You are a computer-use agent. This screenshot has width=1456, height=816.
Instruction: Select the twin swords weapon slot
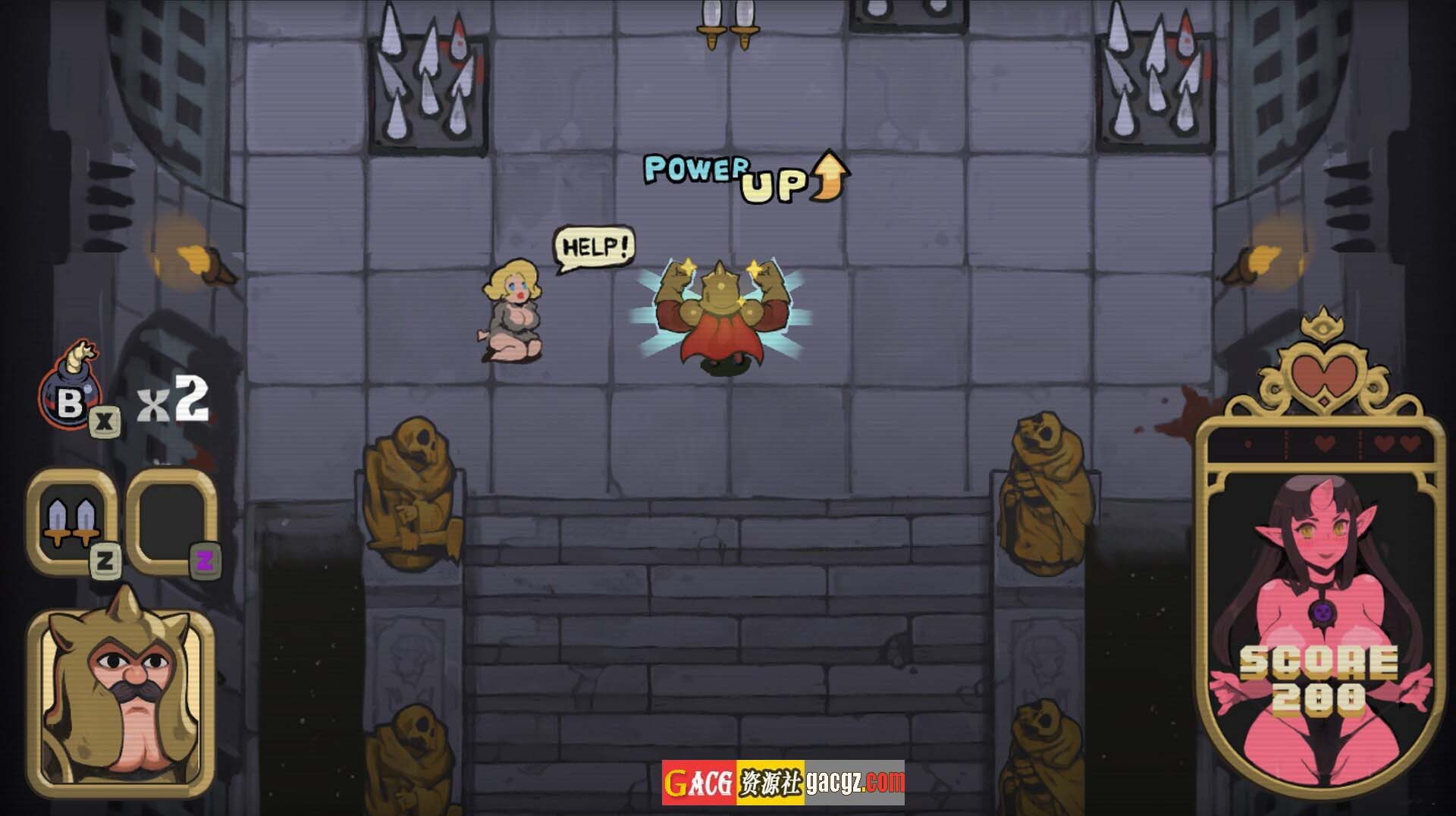tap(70, 520)
